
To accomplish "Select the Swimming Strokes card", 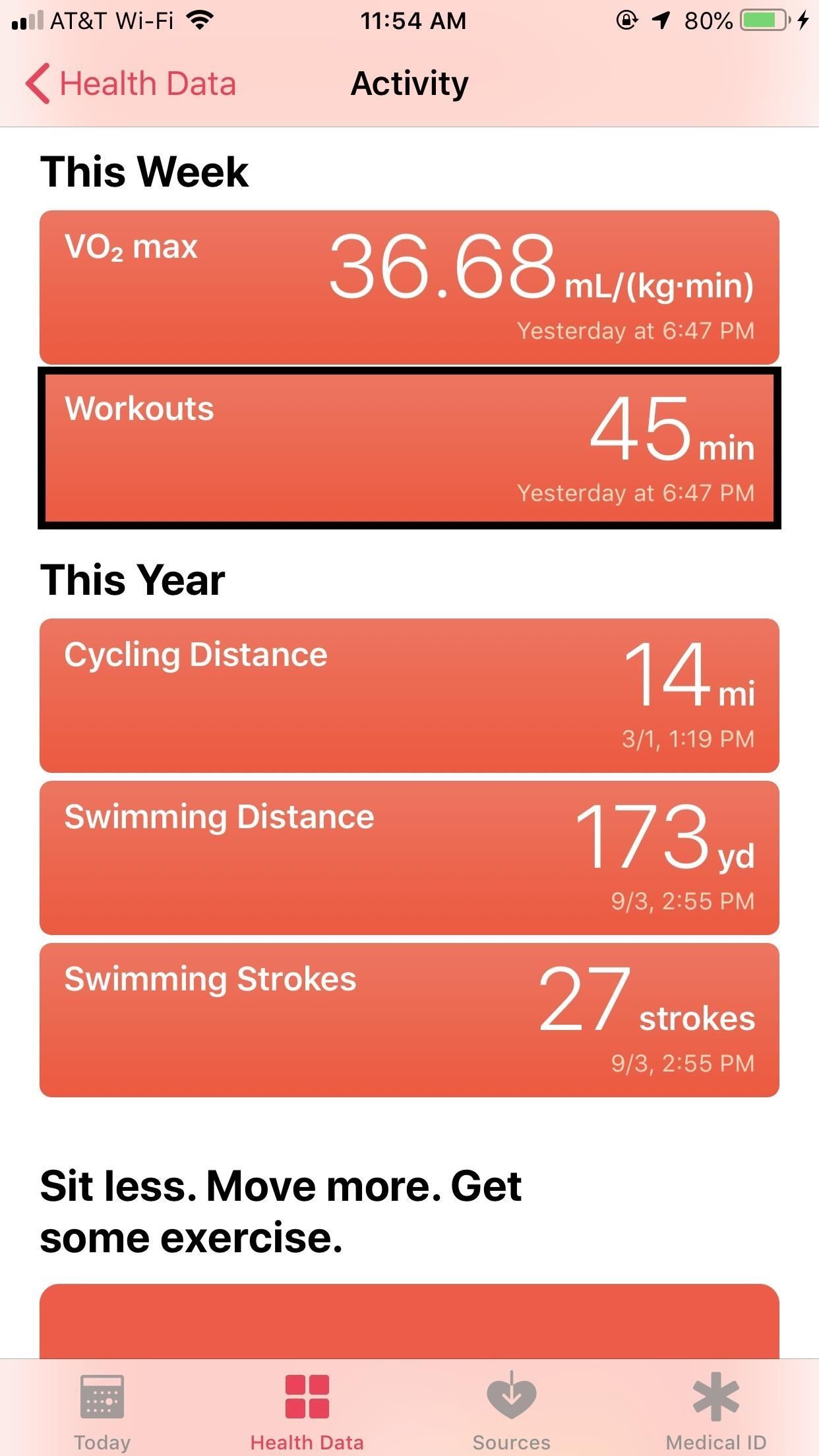I will coord(409,1019).
